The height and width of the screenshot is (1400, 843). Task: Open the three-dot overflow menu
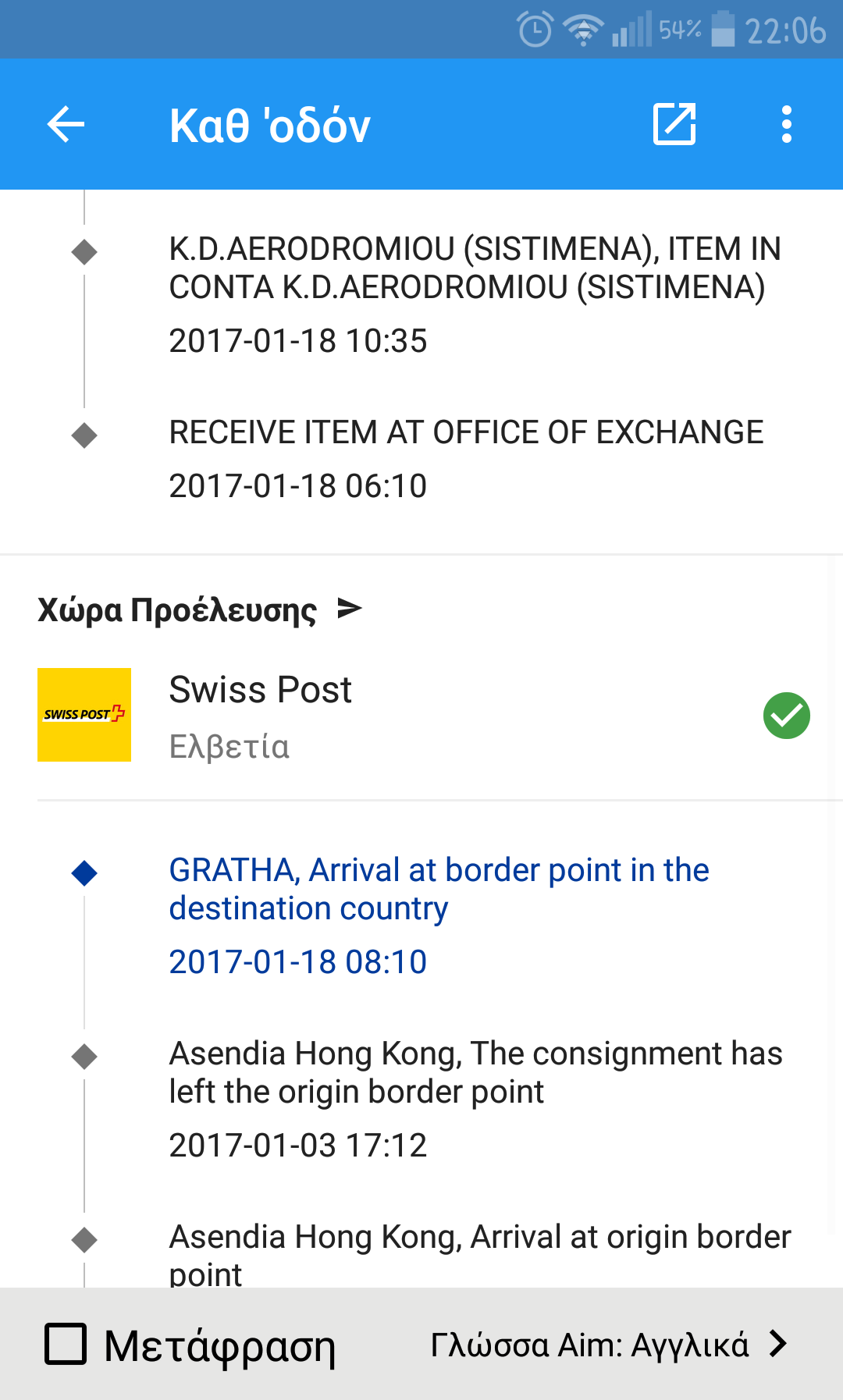pos(786,125)
